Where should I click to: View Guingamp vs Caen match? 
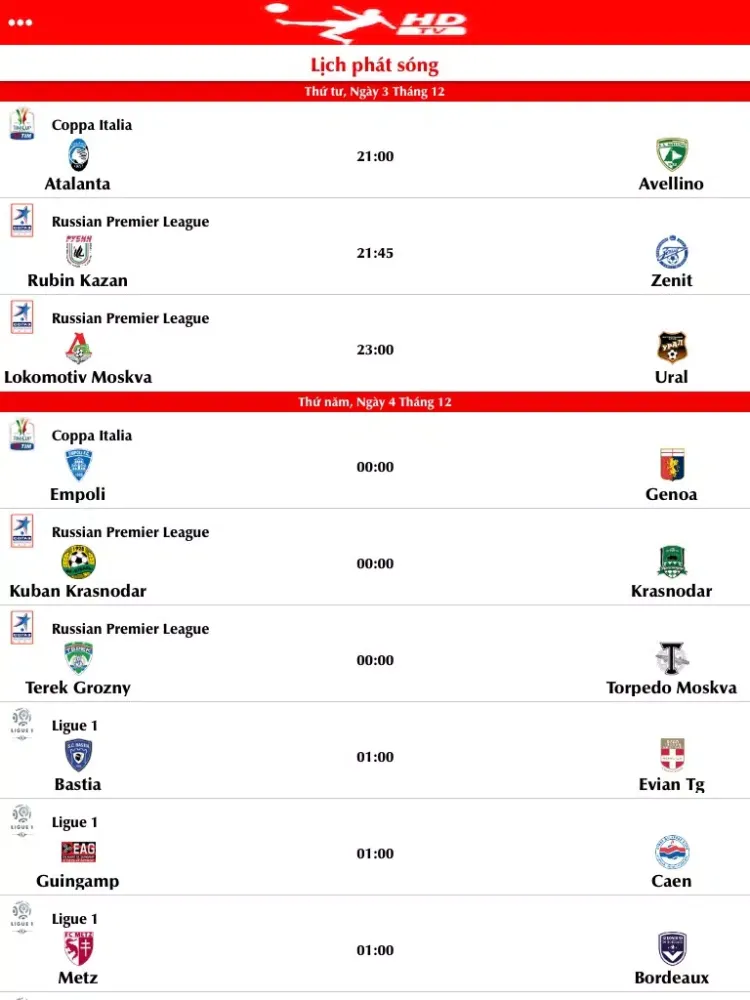375,853
